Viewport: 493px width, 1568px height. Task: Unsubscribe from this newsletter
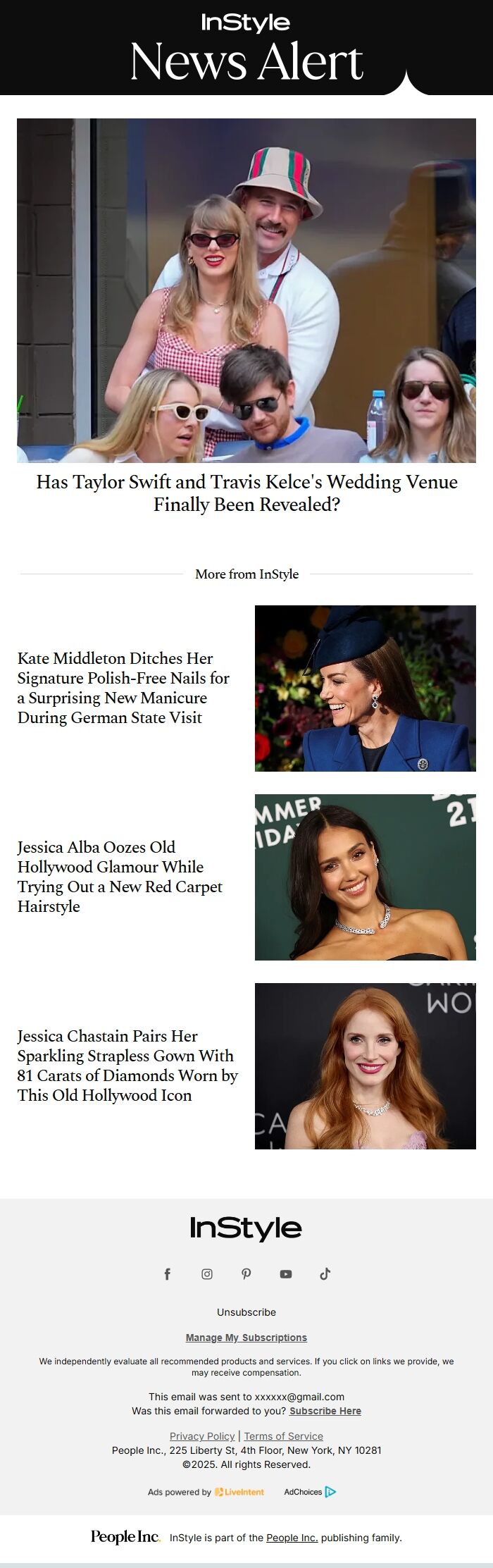point(246,1312)
